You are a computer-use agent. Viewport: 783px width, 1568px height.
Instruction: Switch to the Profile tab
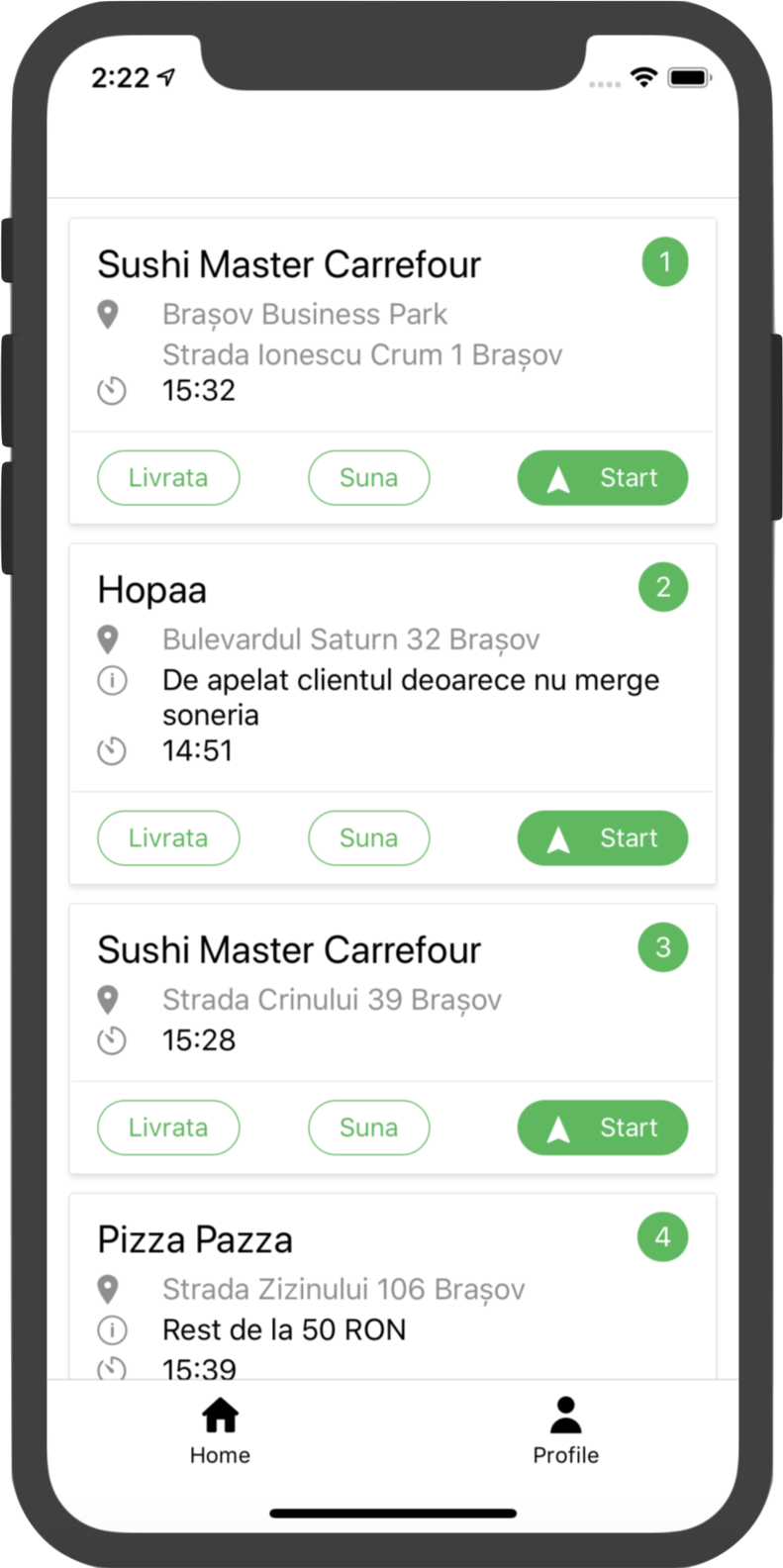pyautogui.click(x=565, y=1430)
